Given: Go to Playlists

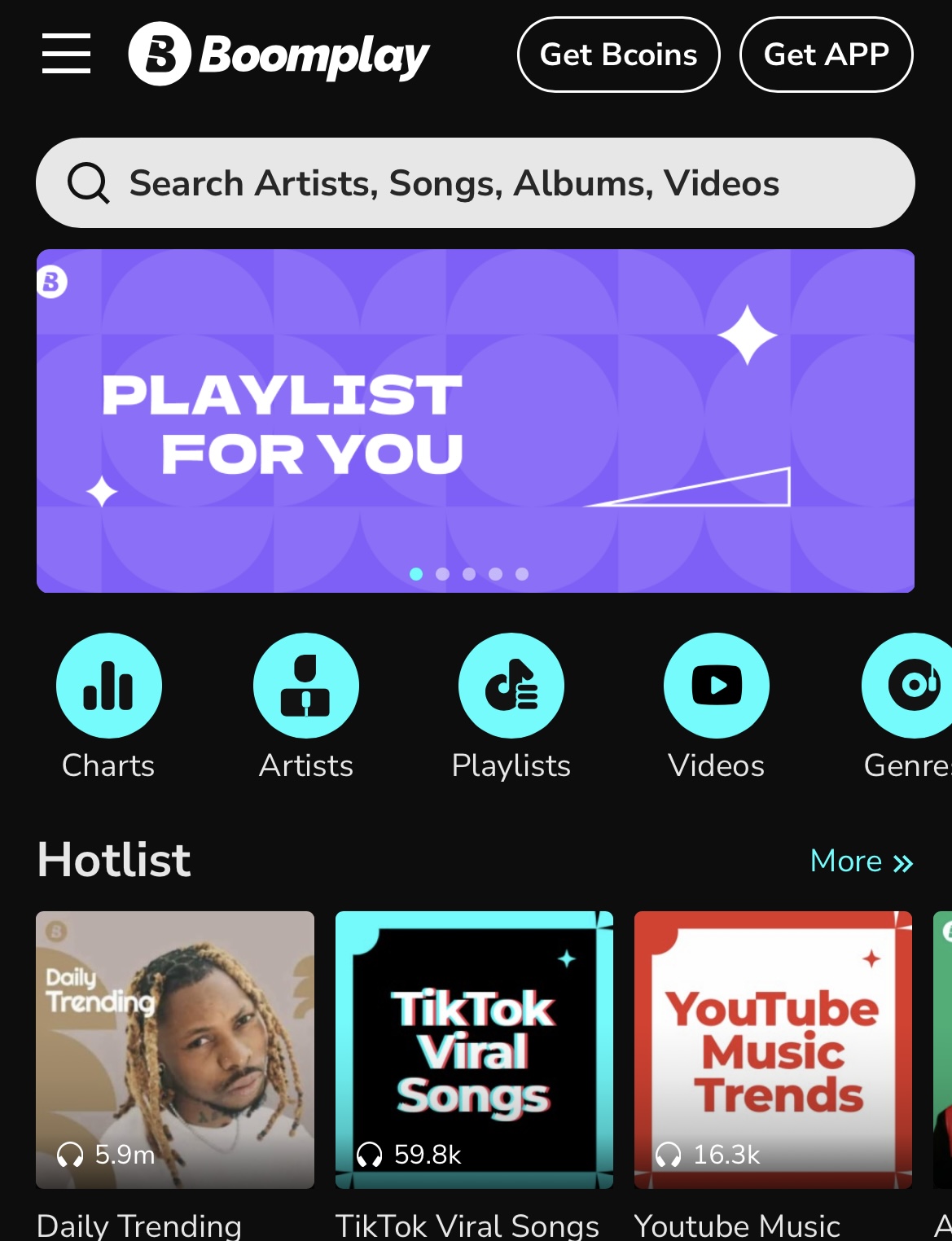Looking at the screenshot, I should click(x=511, y=686).
